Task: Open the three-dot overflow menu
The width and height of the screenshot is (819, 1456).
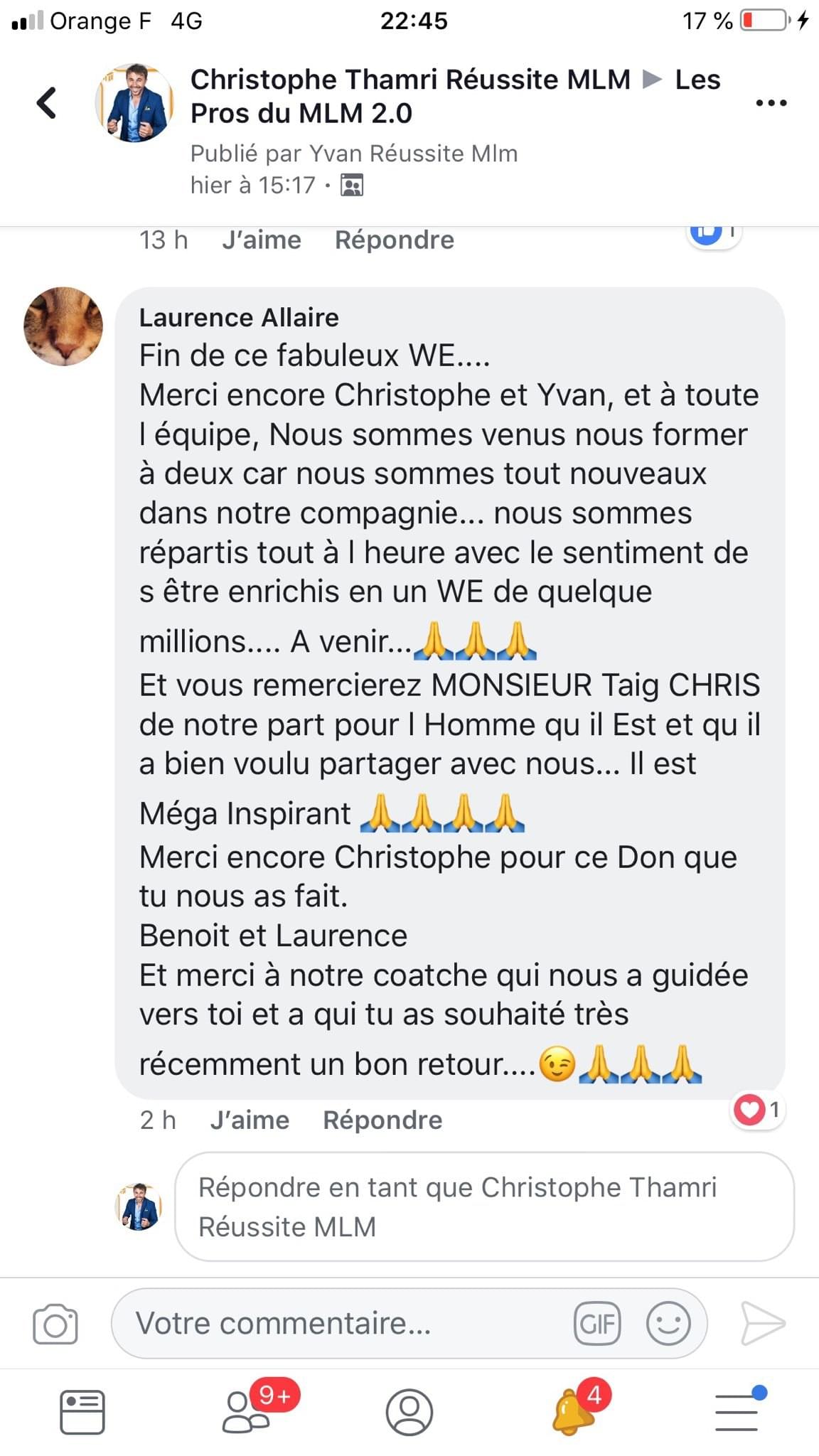Action: coord(771,103)
